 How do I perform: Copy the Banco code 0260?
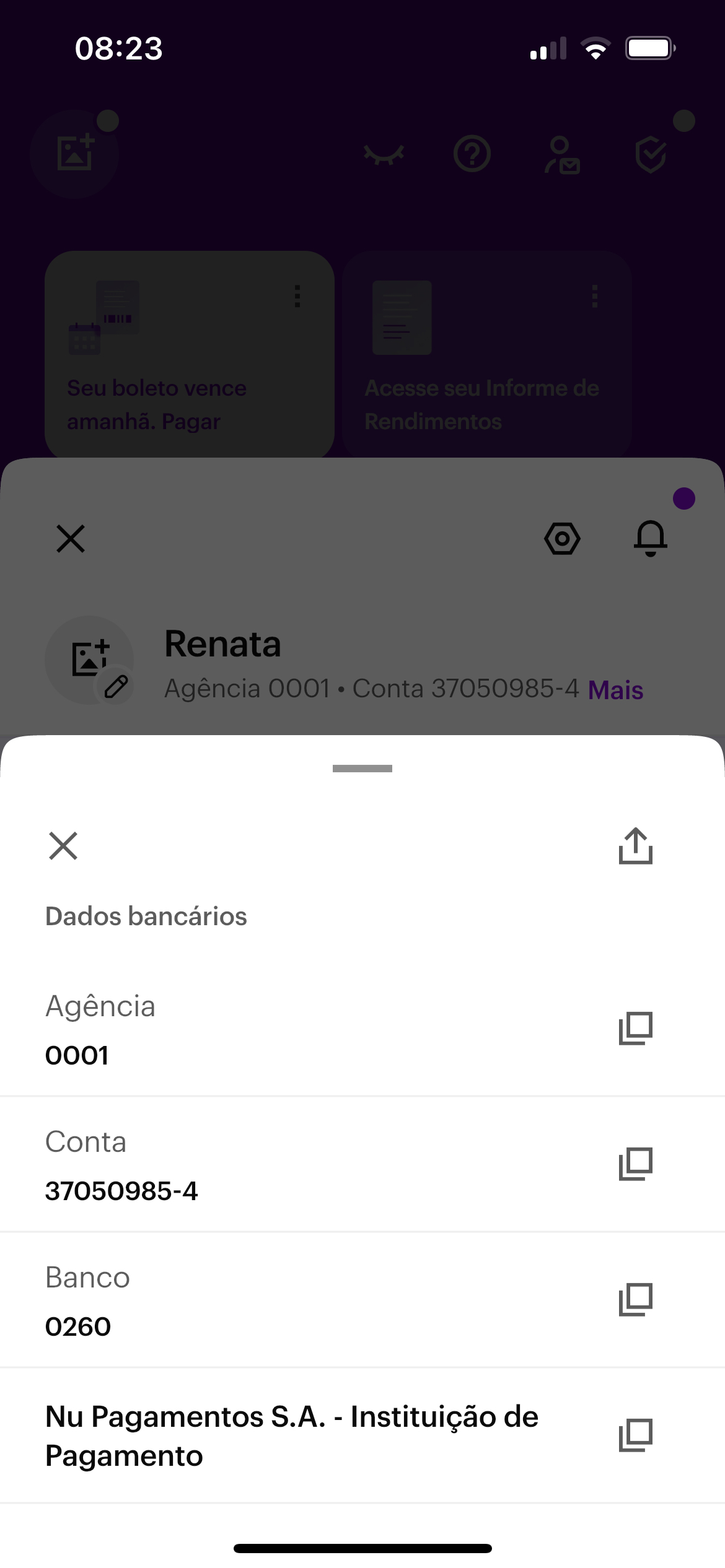pyautogui.click(x=636, y=1300)
